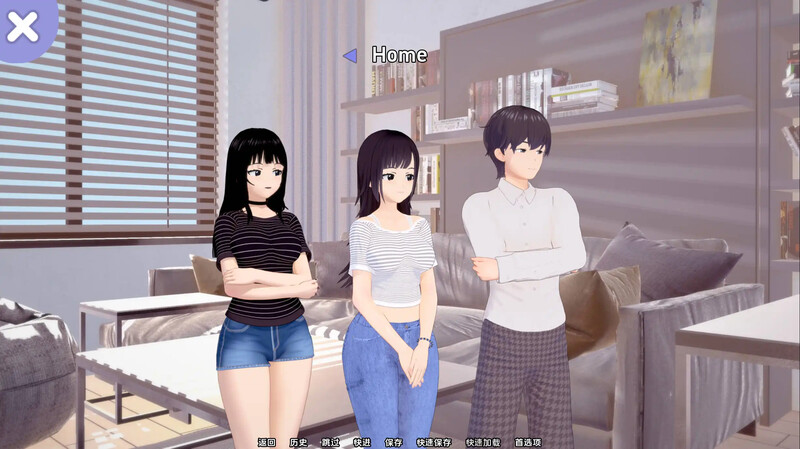Close the screen with the X button
800x449 pixels.
point(22,26)
